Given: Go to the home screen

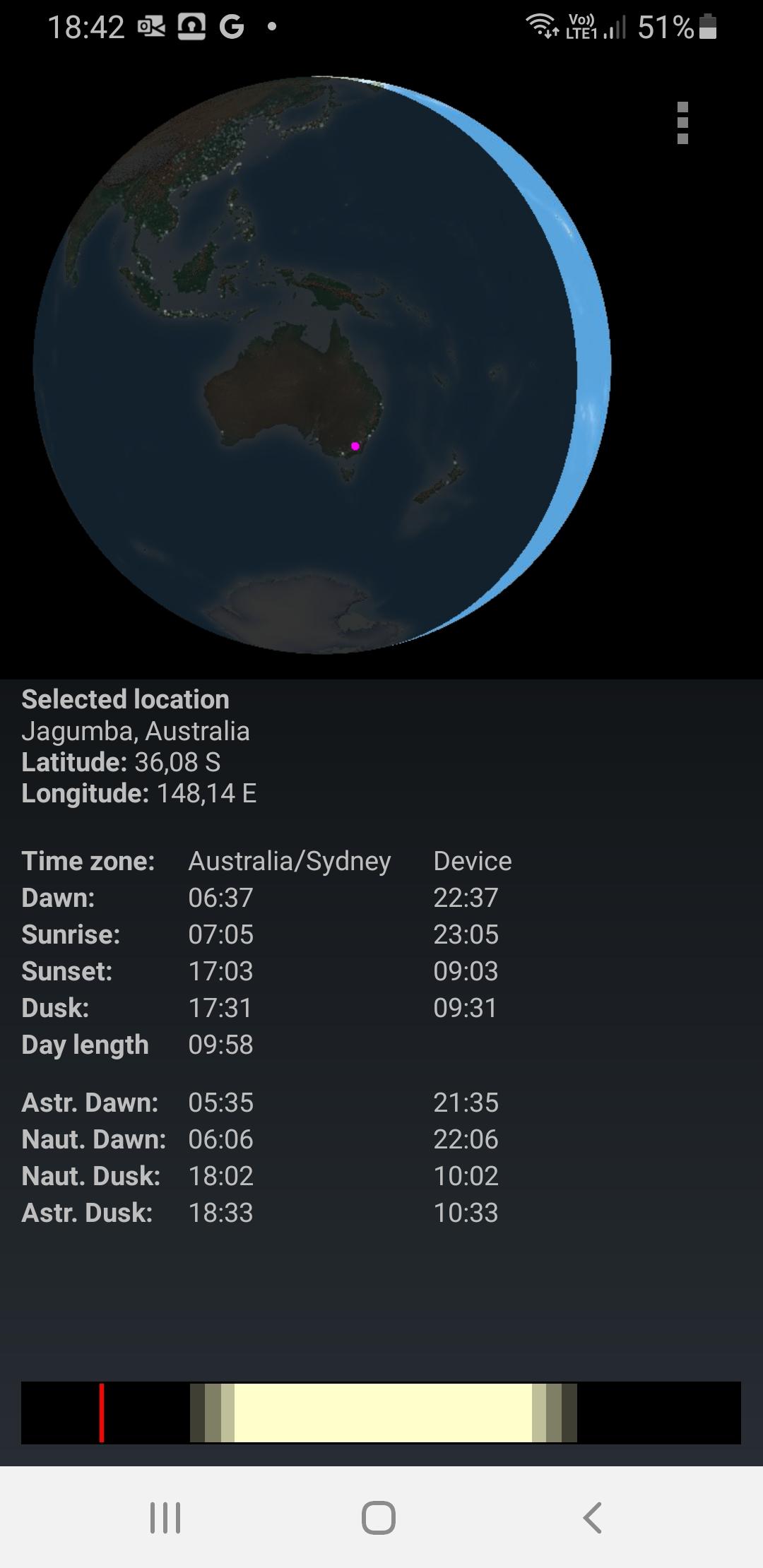Looking at the screenshot, I should (379, 1517).
